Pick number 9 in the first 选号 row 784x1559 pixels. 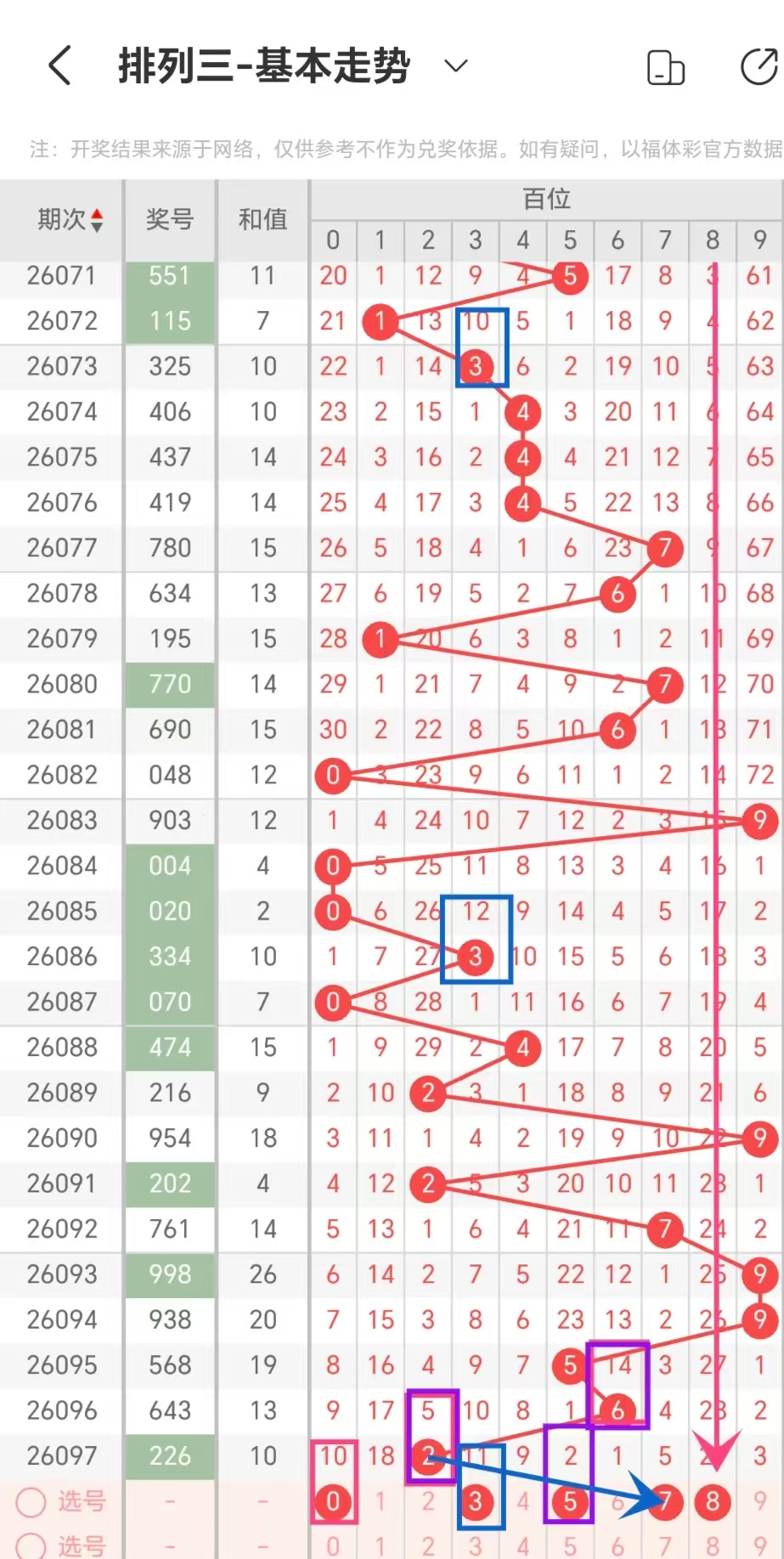[760, 1502]
